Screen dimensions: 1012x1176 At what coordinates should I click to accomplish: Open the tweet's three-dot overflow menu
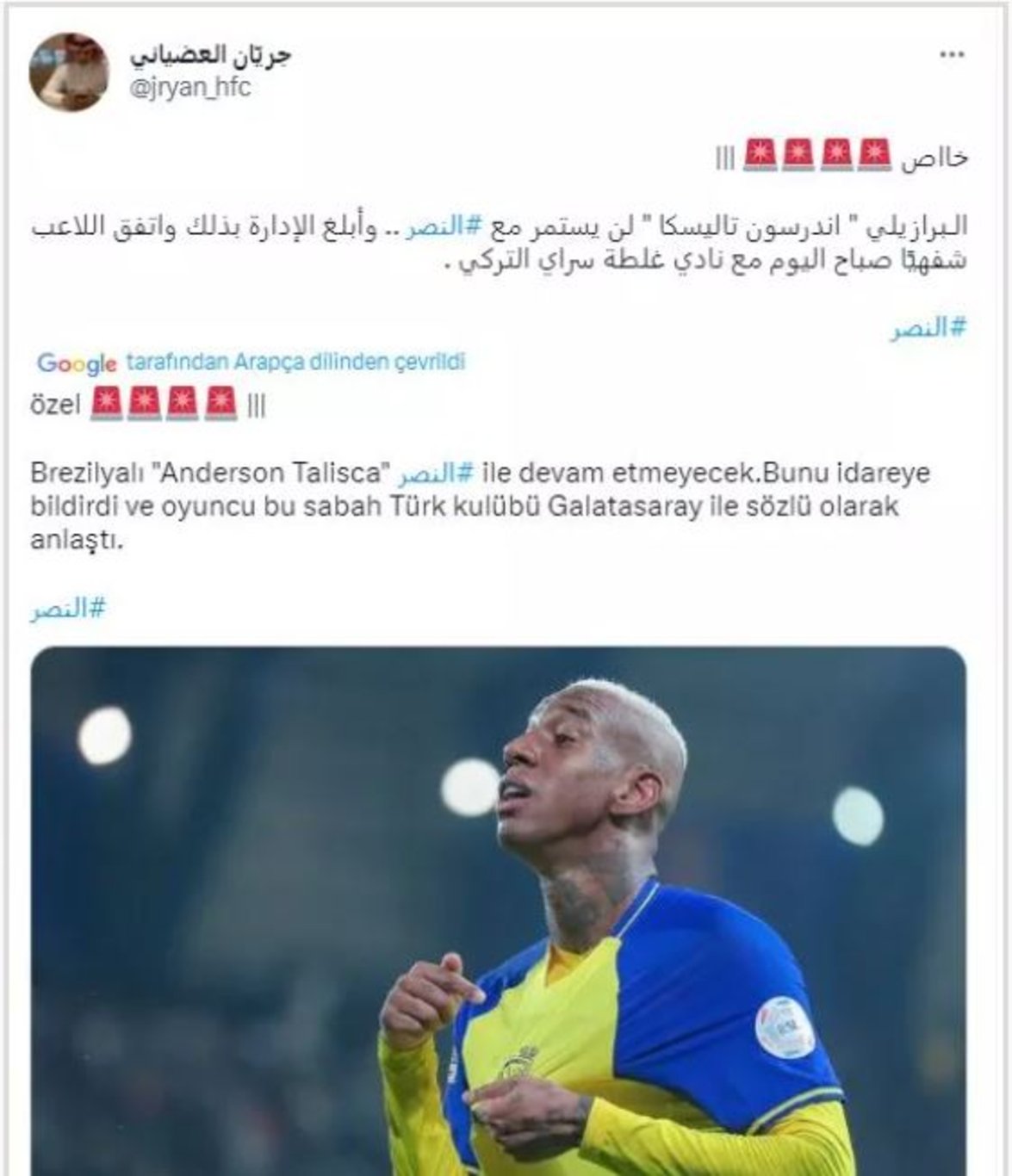951,55
